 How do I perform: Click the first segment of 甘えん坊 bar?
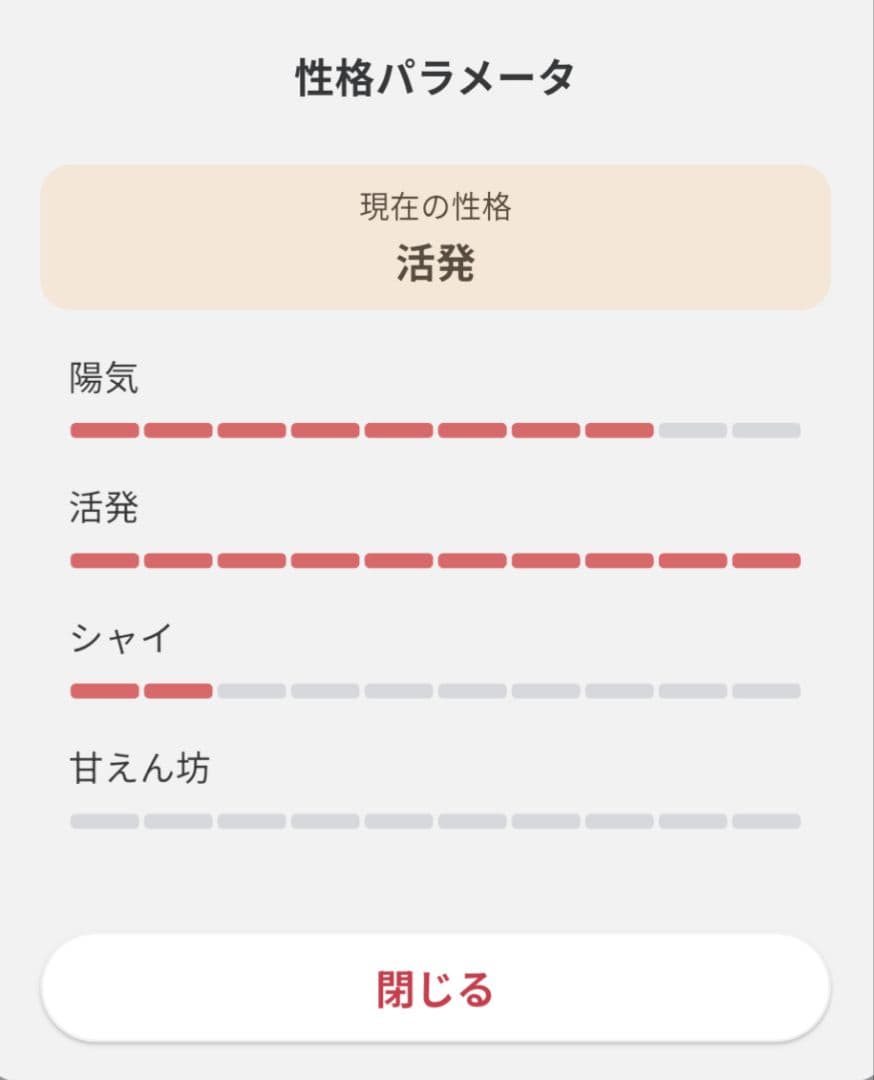click(103, 819)
